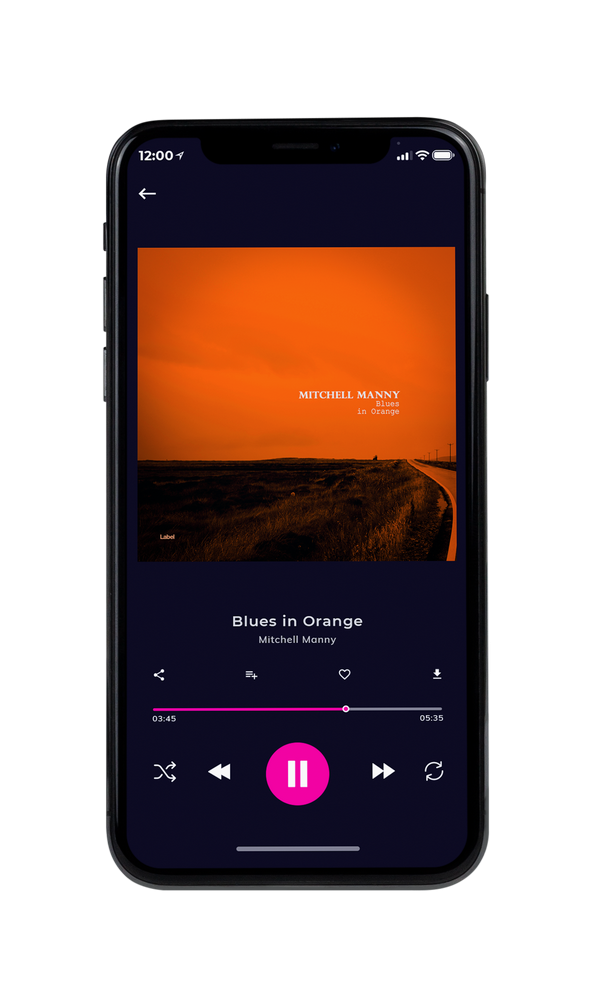This screenshot has height=1000, width=600.
Task: Pause the current song
Action: [297, 774]
